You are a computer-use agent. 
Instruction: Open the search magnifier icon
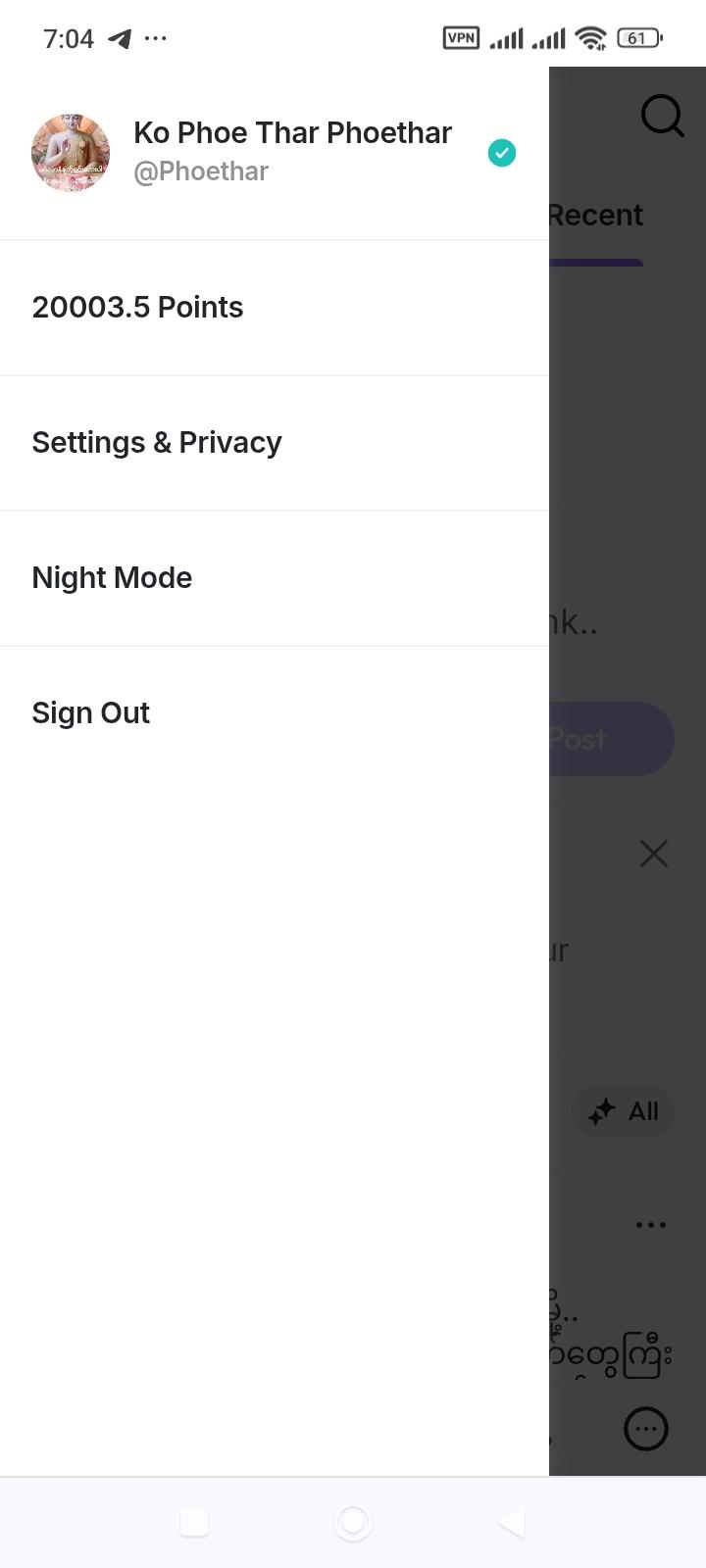[663, 116]
